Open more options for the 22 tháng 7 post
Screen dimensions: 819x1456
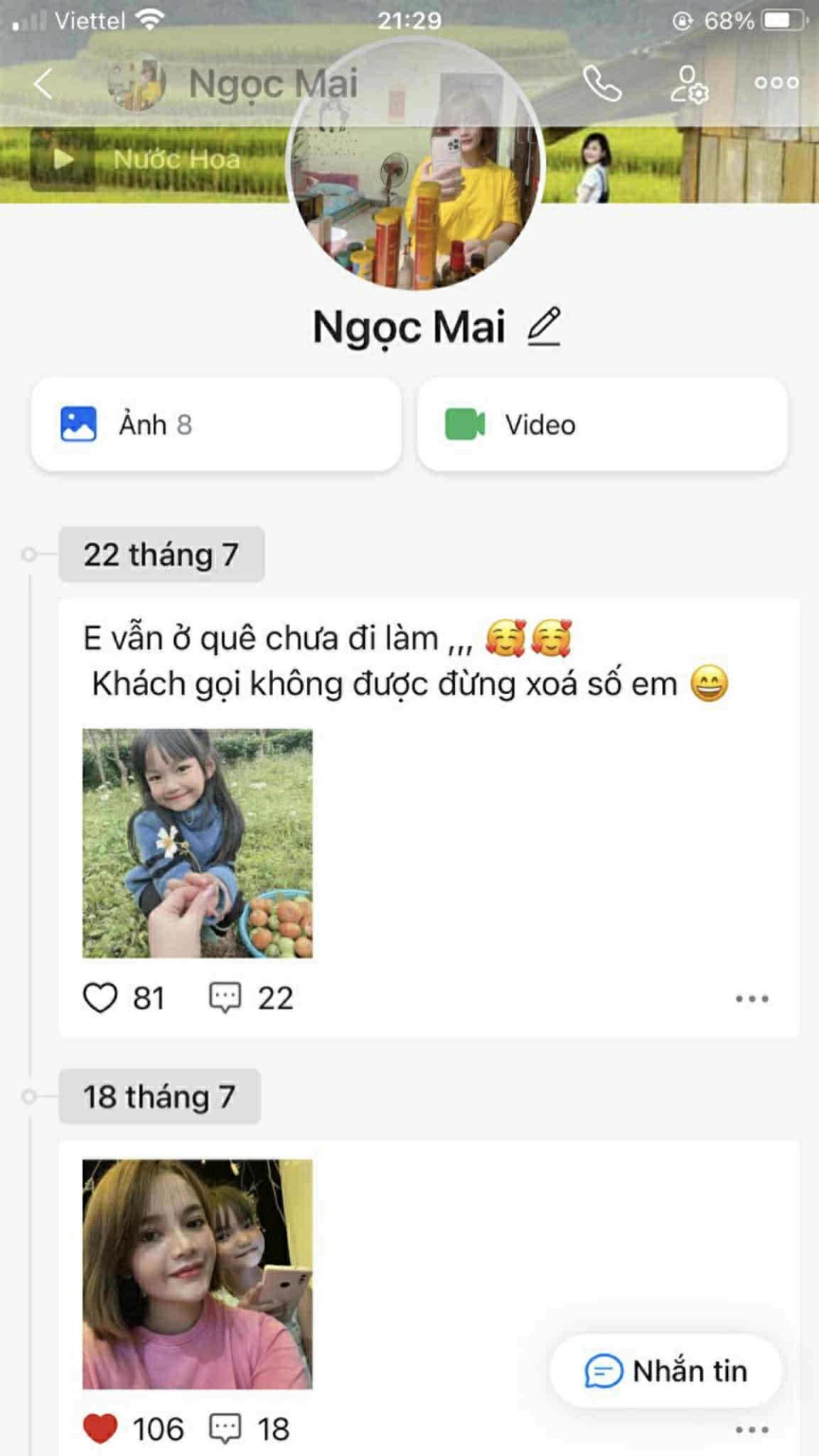[751, 999]
